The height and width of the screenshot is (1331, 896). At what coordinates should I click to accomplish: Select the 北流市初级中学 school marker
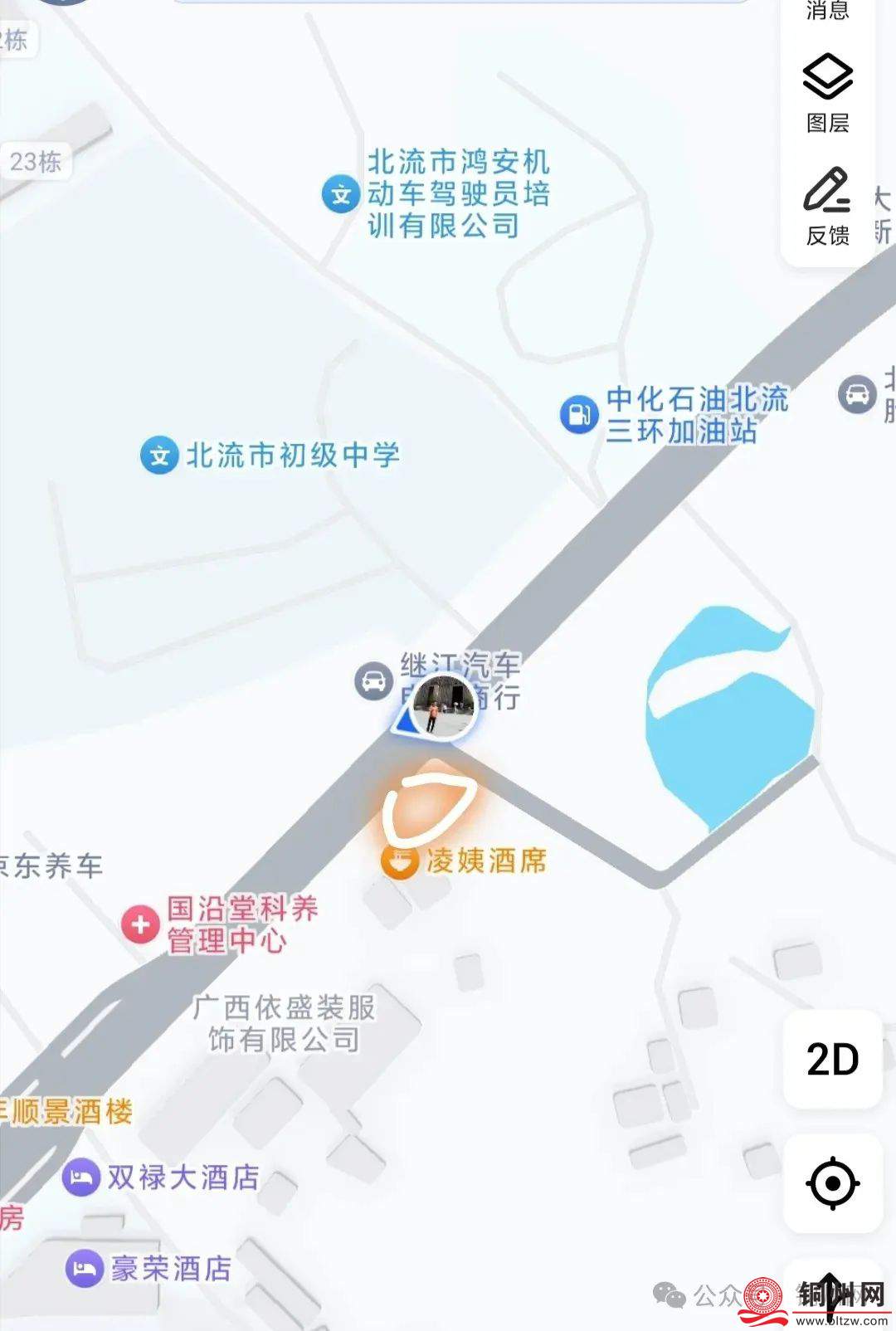160,456
